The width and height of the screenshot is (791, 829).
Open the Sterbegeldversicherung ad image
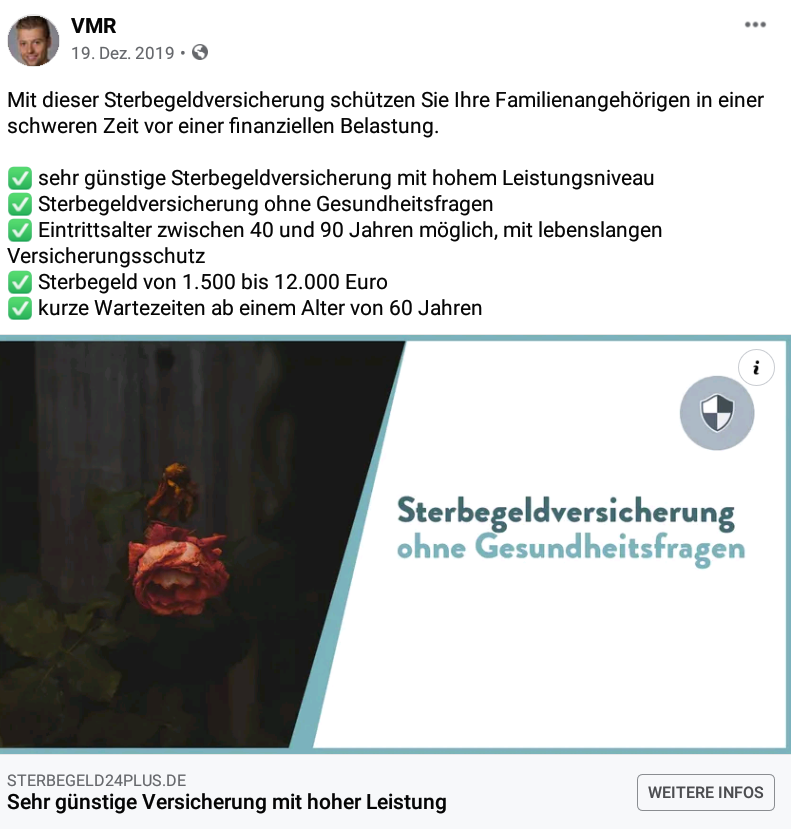click(x=395, y=545)
